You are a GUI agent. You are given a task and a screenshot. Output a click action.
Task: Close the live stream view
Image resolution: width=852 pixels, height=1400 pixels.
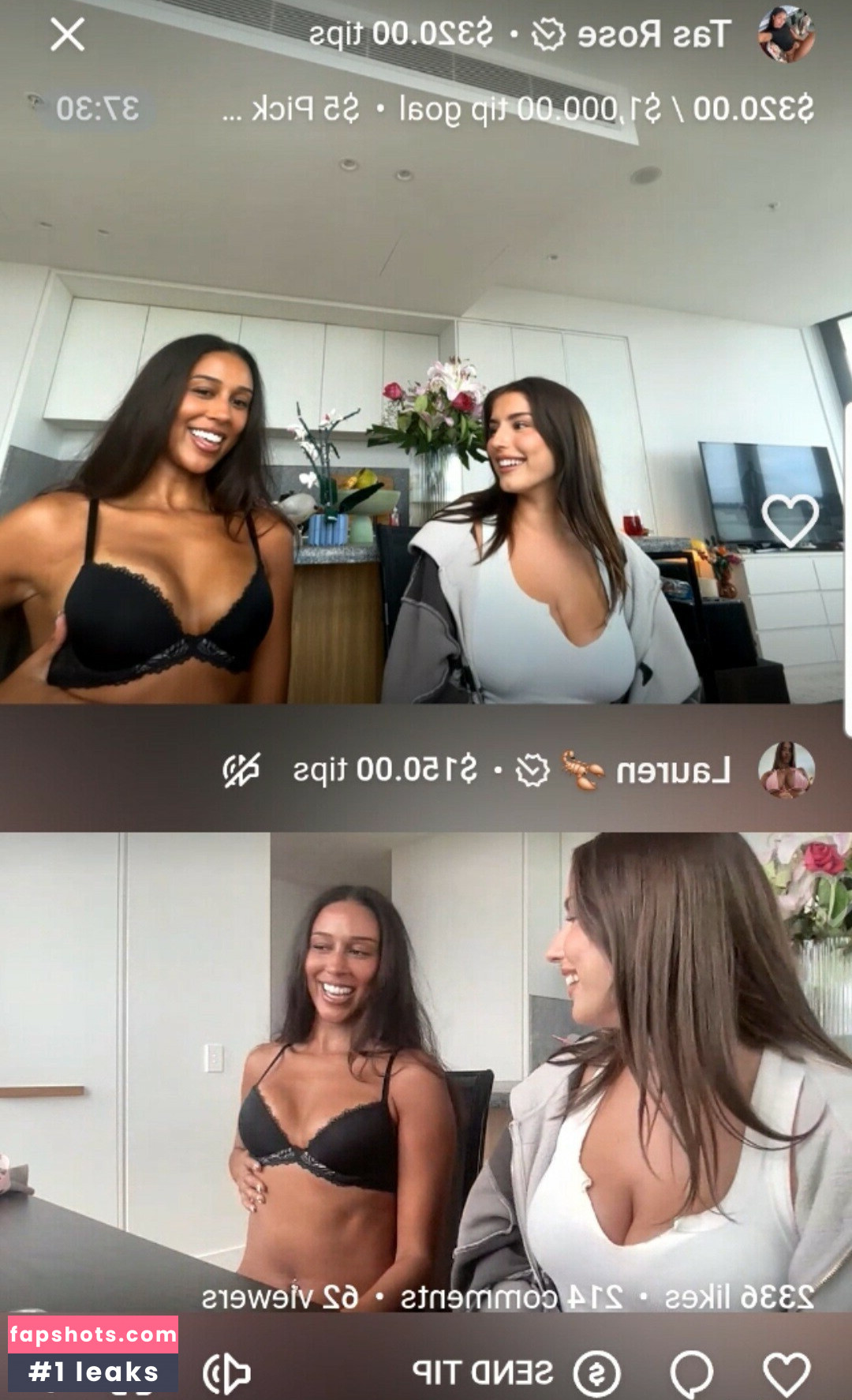pyautogui.click(x=67, y=36)
